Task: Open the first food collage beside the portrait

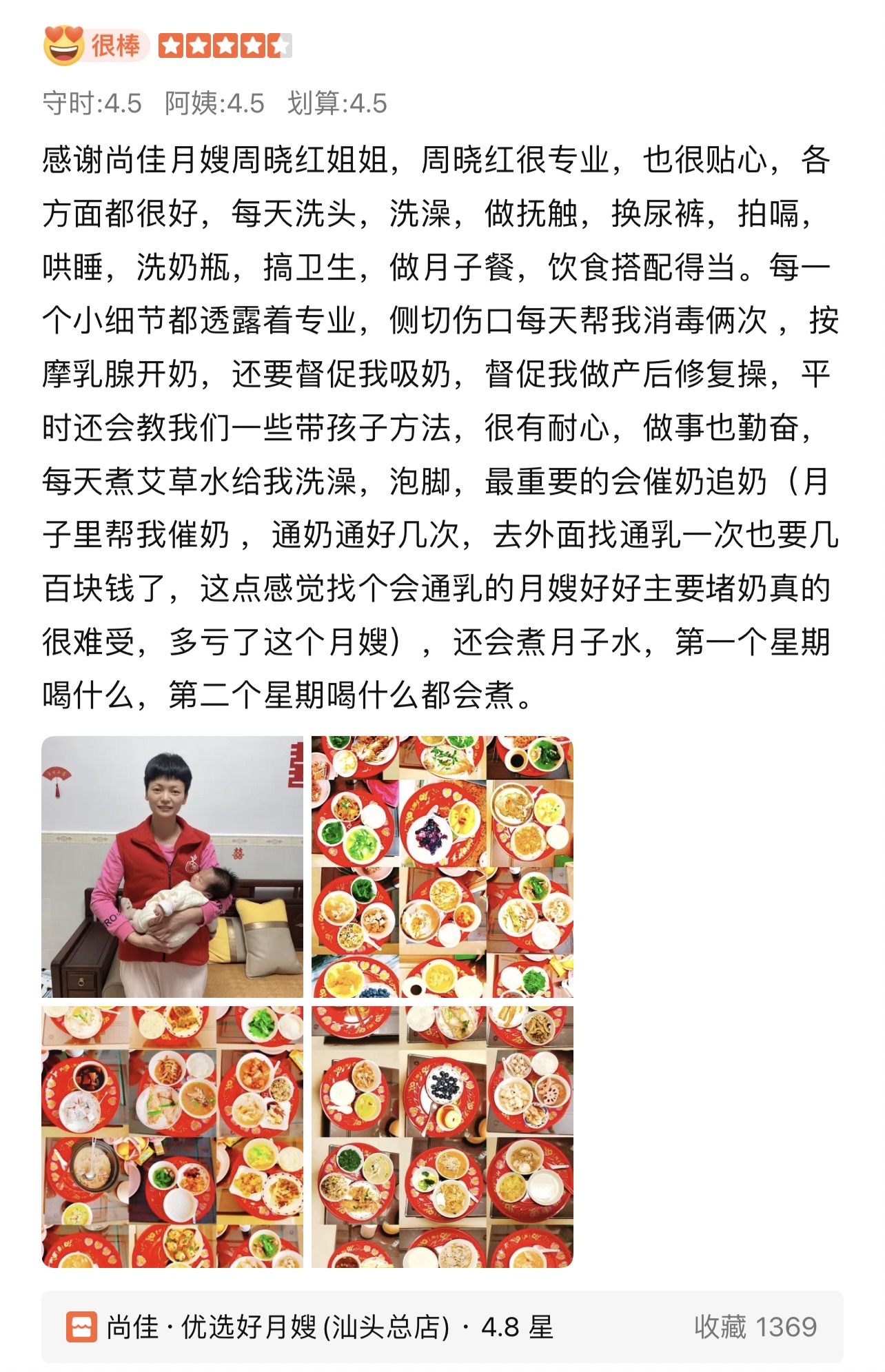Action: point(442,866)
